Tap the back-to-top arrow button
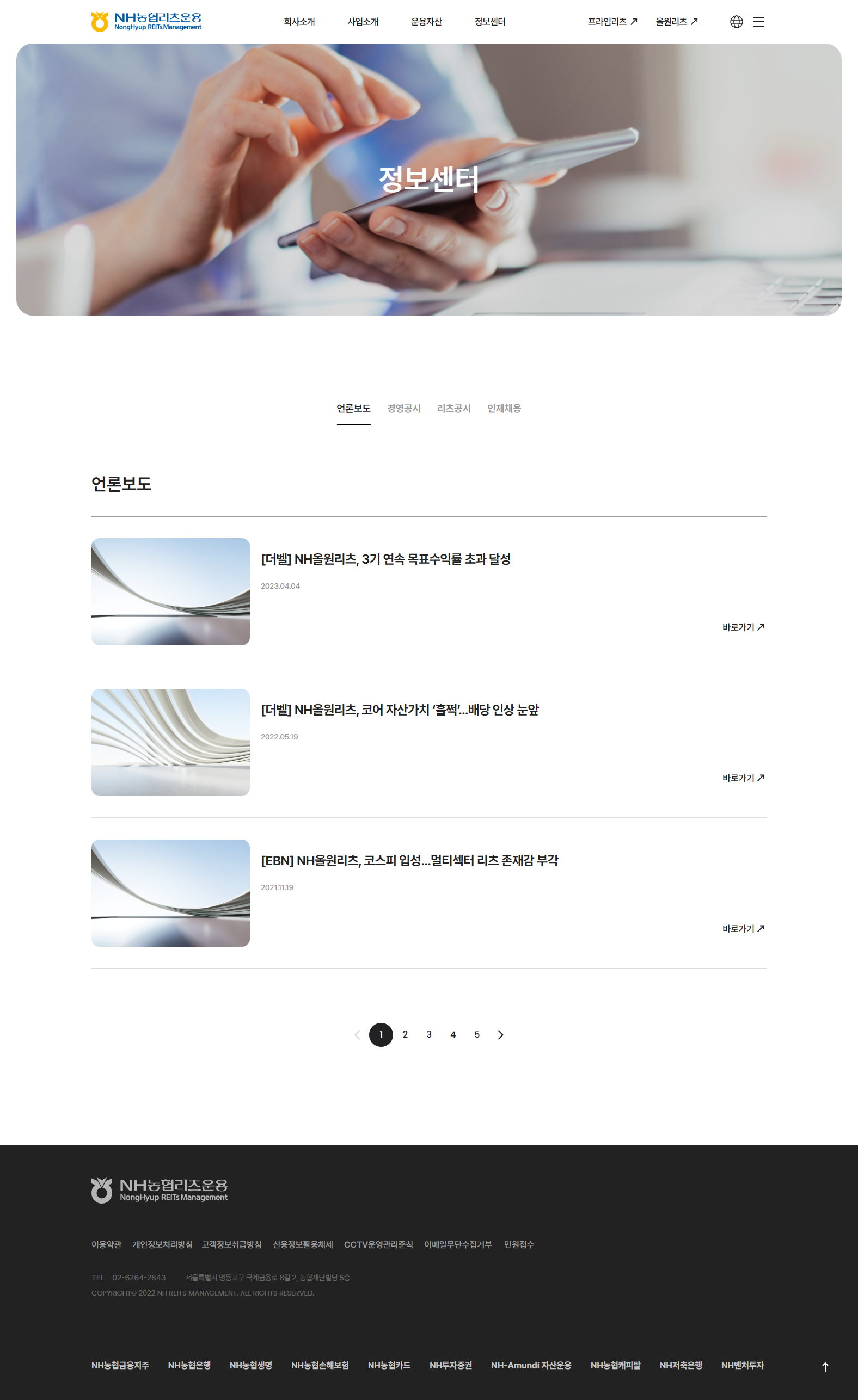 [825, 1367]
